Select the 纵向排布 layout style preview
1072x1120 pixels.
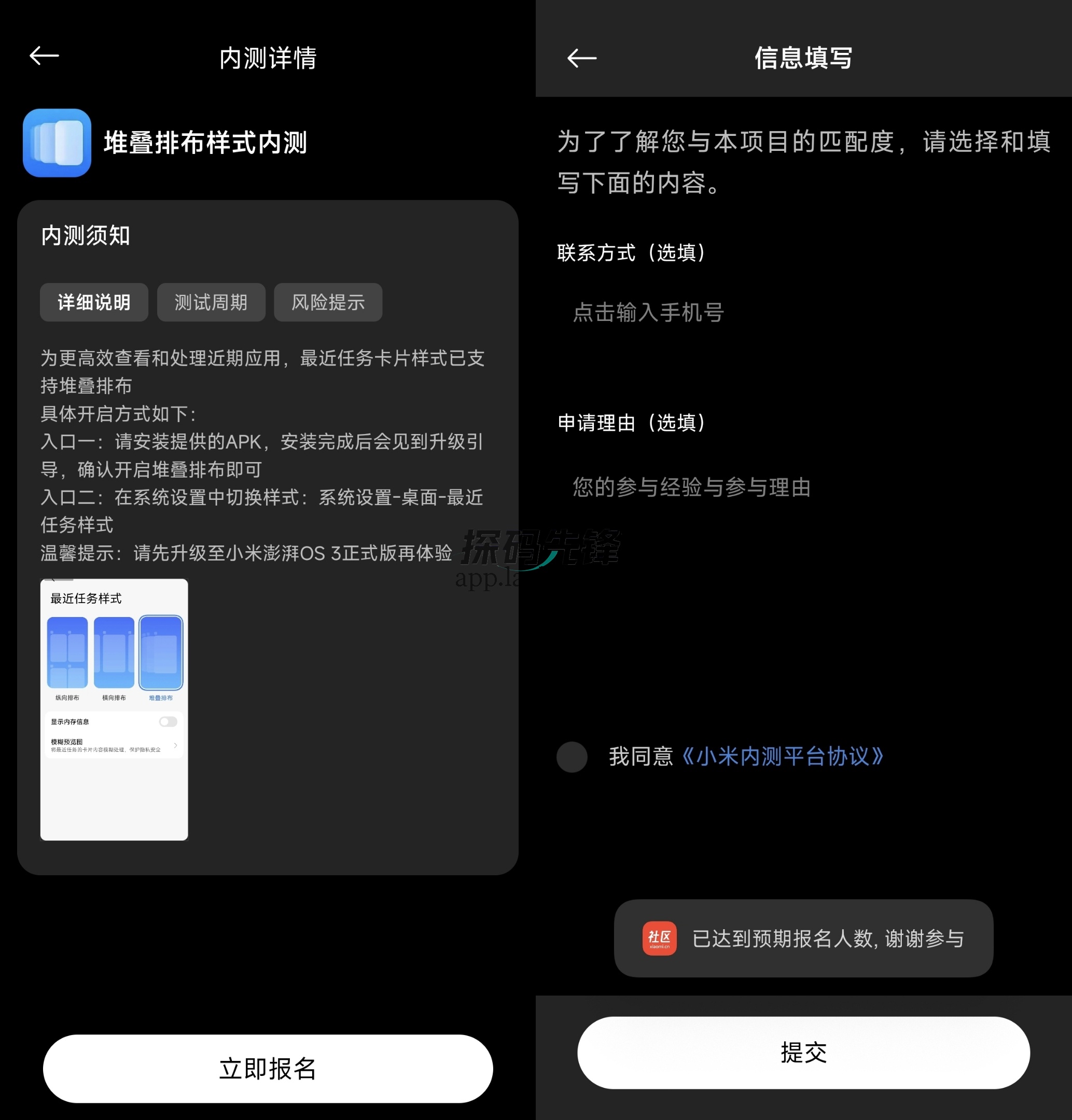click(x=66, y=654)
